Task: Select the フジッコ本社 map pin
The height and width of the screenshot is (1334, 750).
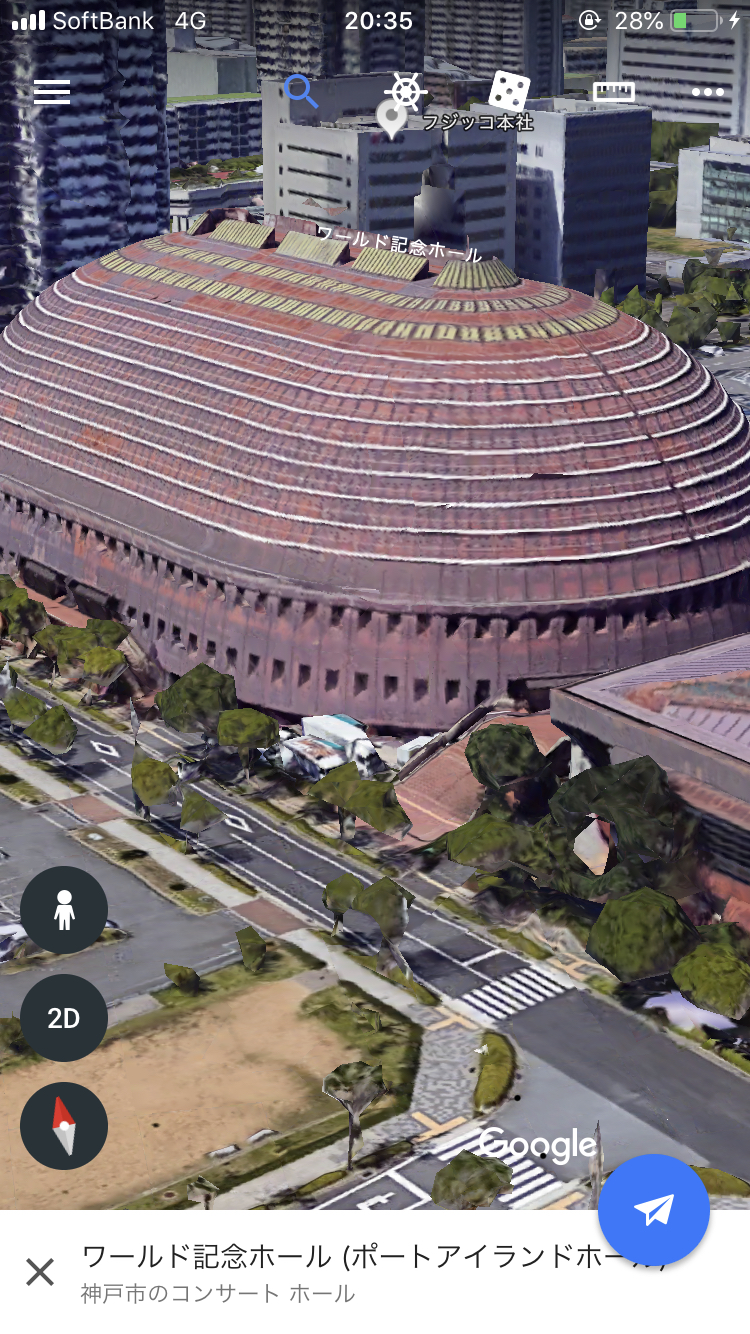Action: [392, 118]
